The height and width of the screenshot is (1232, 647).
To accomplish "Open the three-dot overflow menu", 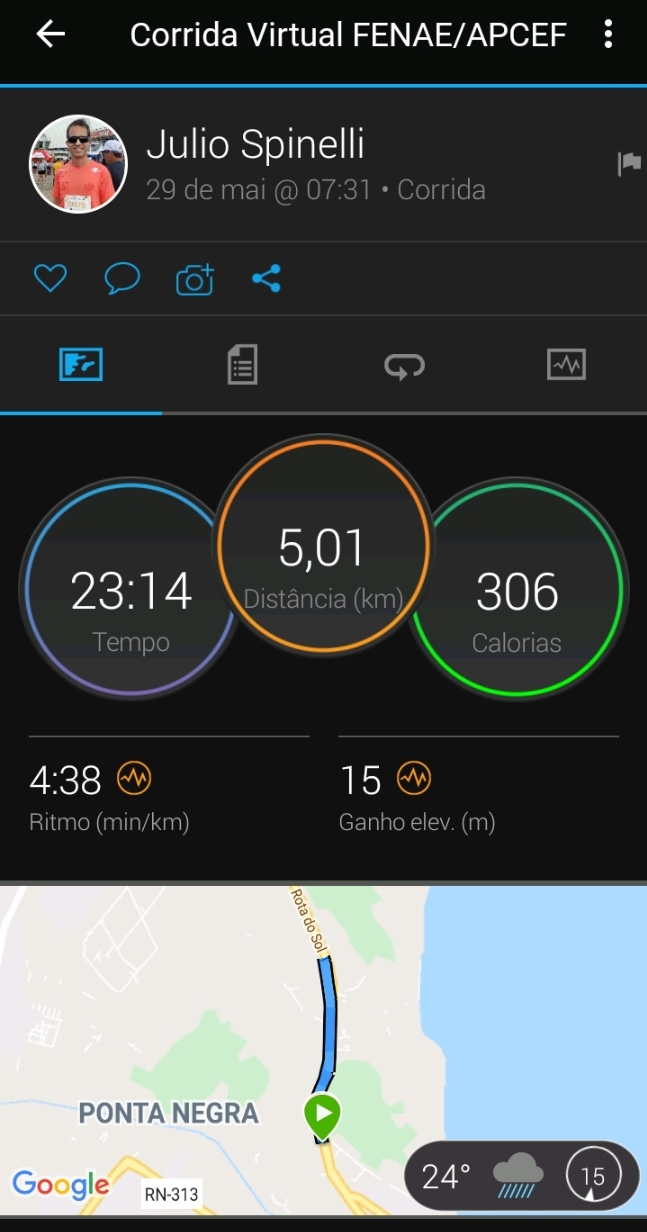I will pos(608,34).
